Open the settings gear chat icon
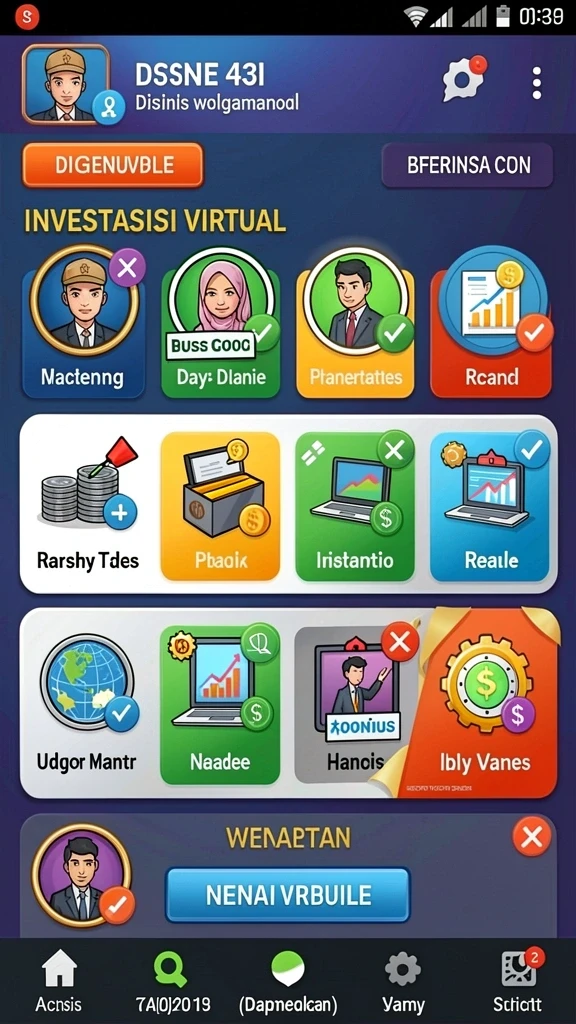Image resolution: width=576 pixels, height=1024 pixels. coord(464,80)
